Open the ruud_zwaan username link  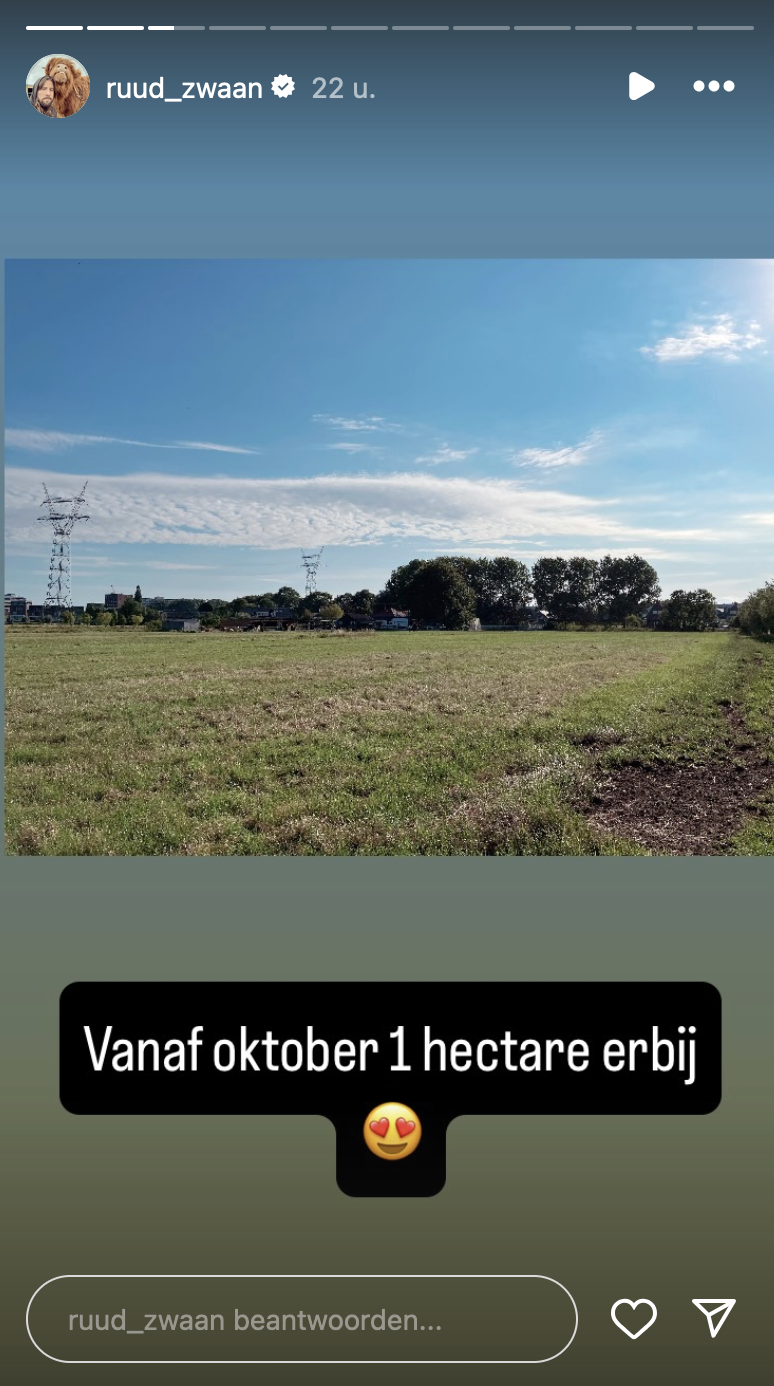pyautogui.click(x=184, y=88)
